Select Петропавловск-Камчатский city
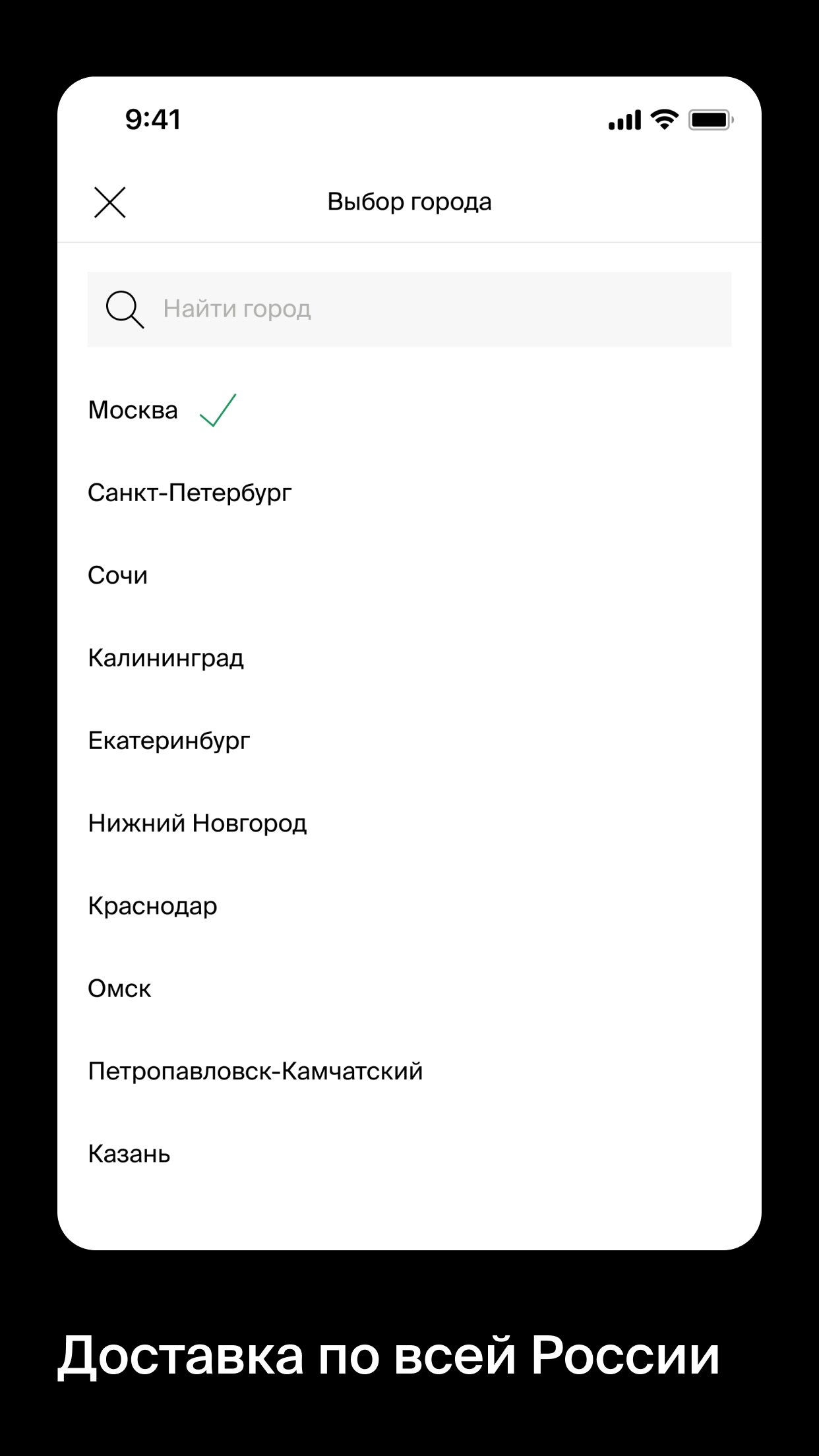The image size is (819, 1456). click(x=256, y=1070)
